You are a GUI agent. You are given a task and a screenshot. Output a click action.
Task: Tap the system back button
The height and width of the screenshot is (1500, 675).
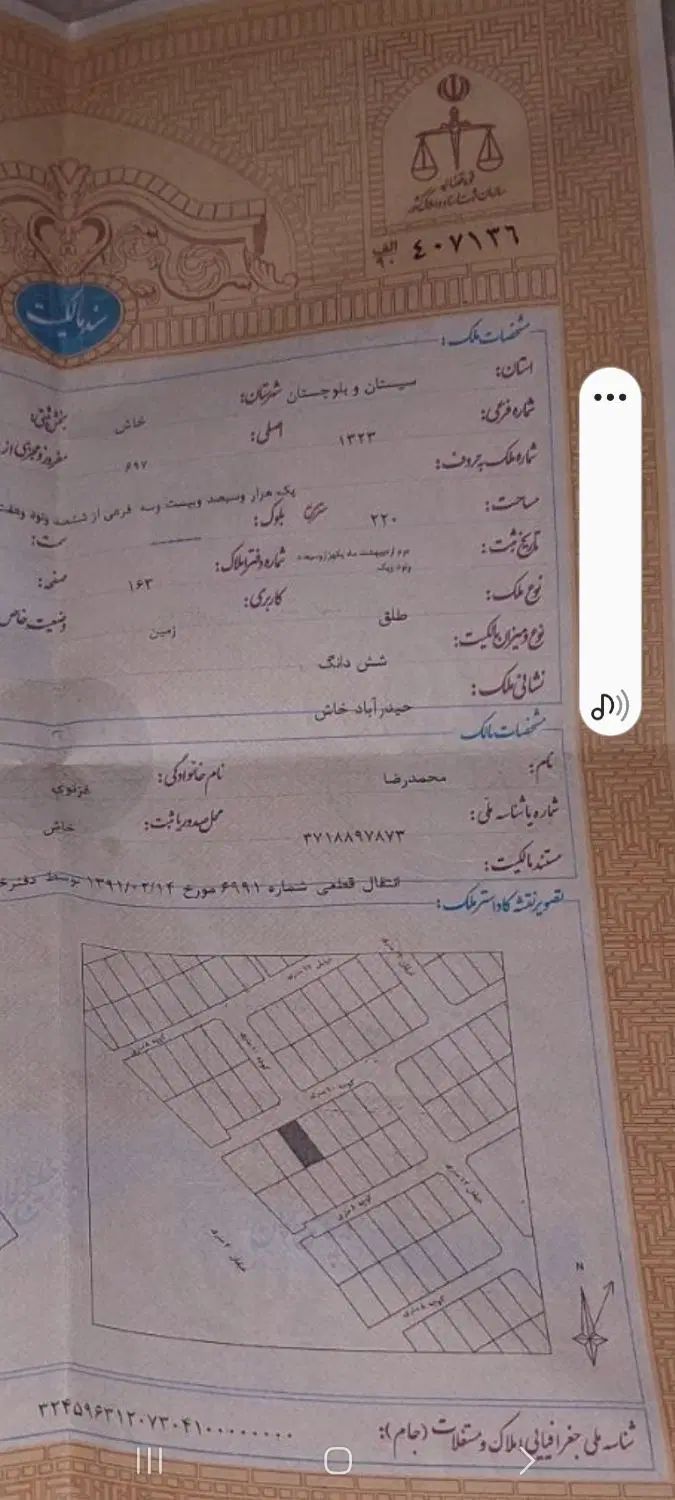click(x=527, y=1461)
